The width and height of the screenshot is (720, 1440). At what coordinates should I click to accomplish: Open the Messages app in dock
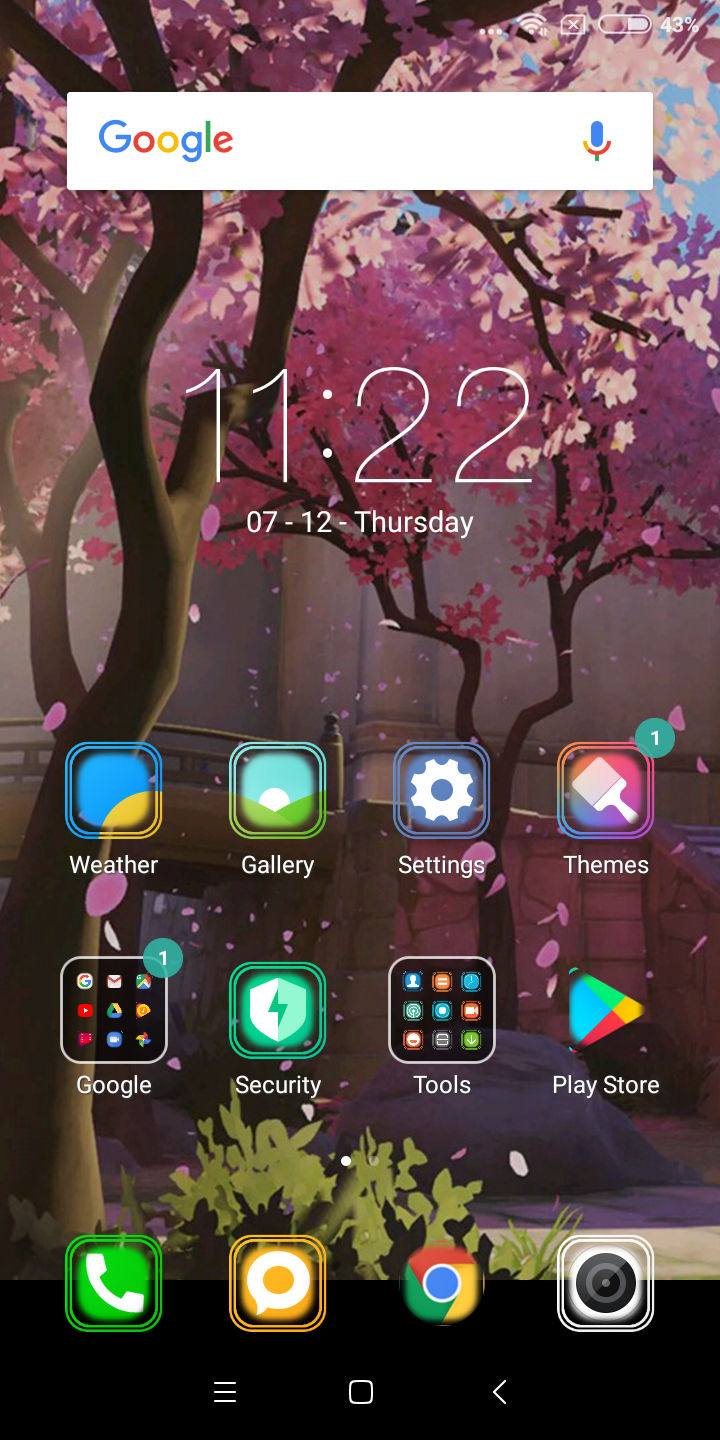278,1283
